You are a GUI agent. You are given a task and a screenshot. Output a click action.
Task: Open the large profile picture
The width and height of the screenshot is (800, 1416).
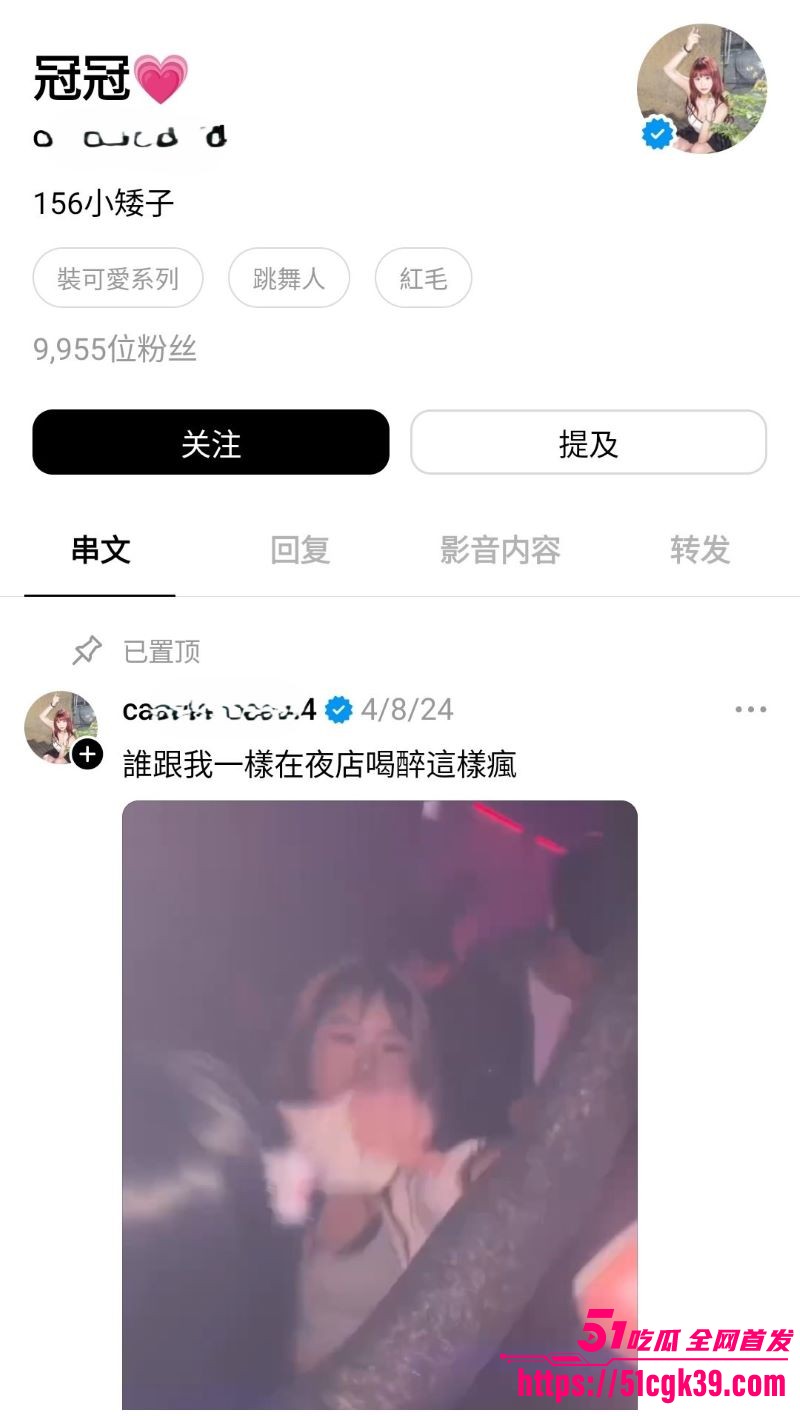[x=702, y=88]
